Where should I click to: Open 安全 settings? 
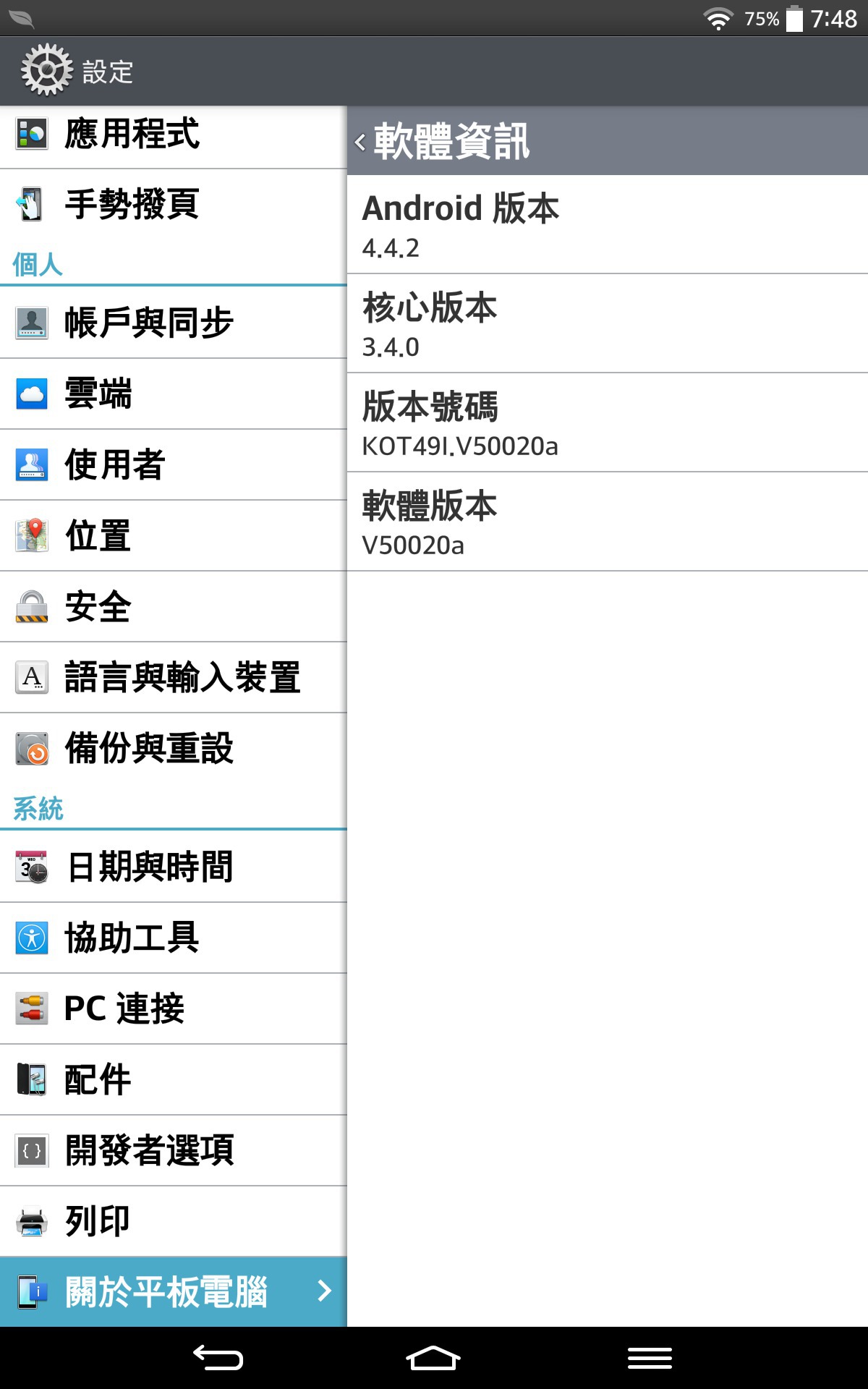click(174, 607)
